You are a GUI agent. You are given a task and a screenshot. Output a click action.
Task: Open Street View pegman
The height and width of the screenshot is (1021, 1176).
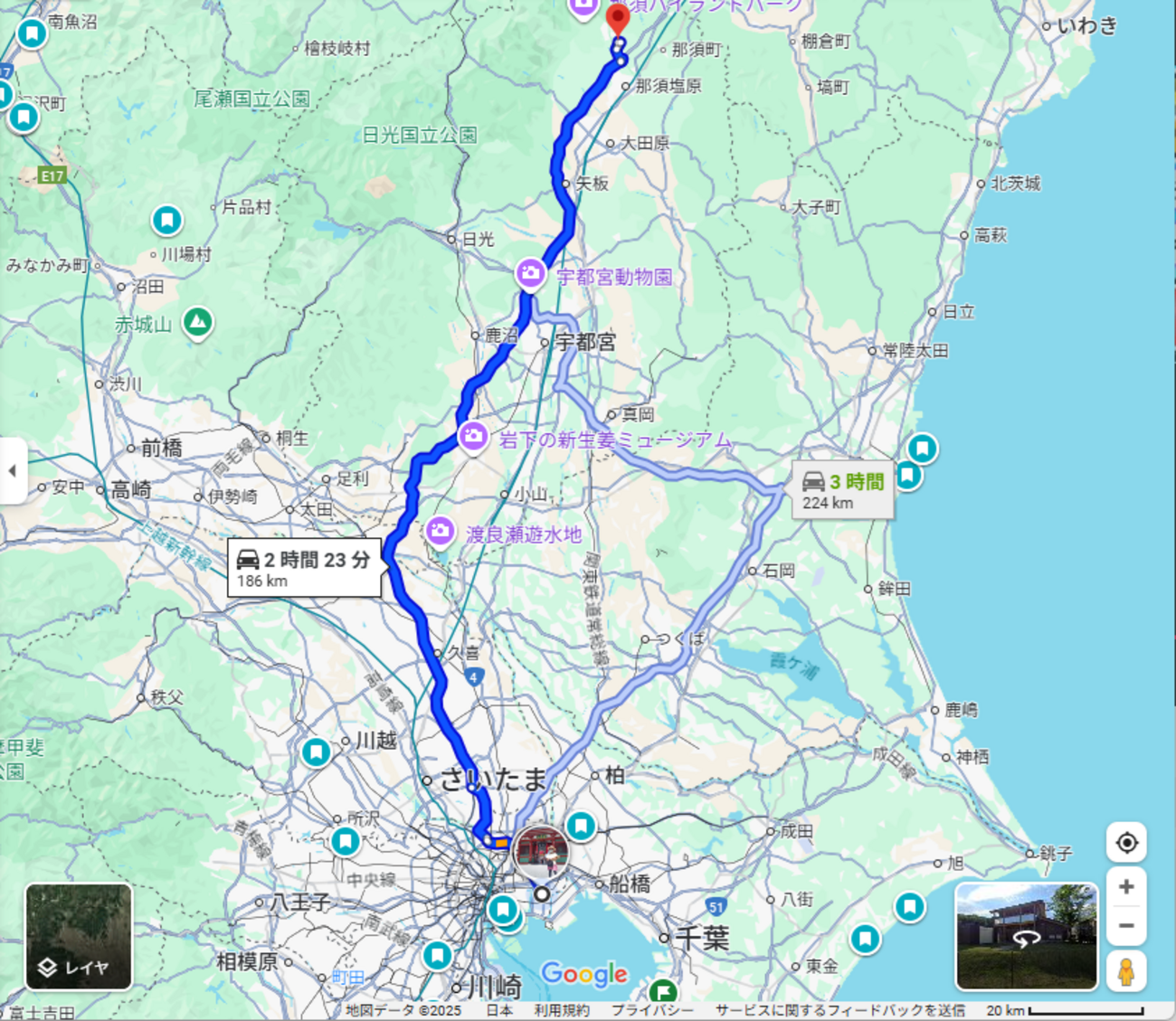point(1126,972)
